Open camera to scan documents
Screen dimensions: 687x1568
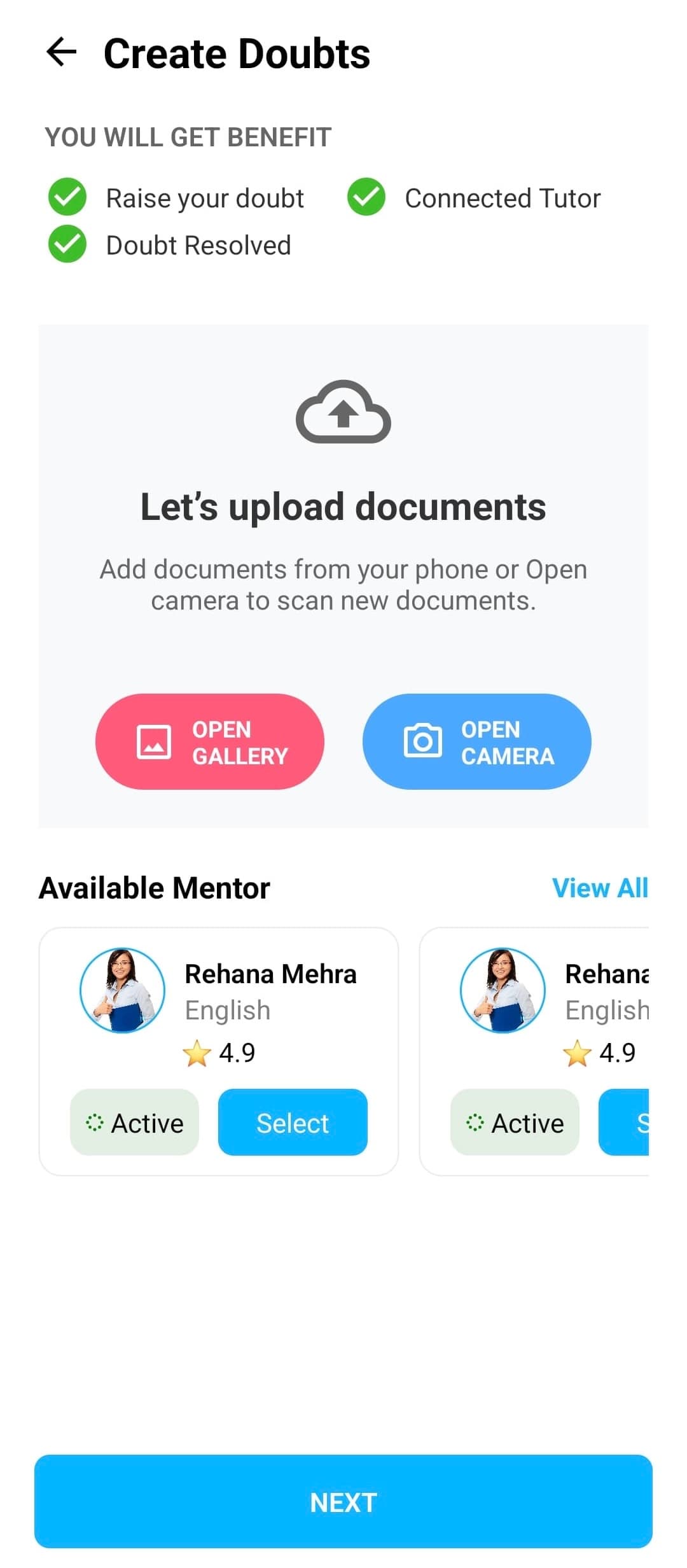click(476, 742)
